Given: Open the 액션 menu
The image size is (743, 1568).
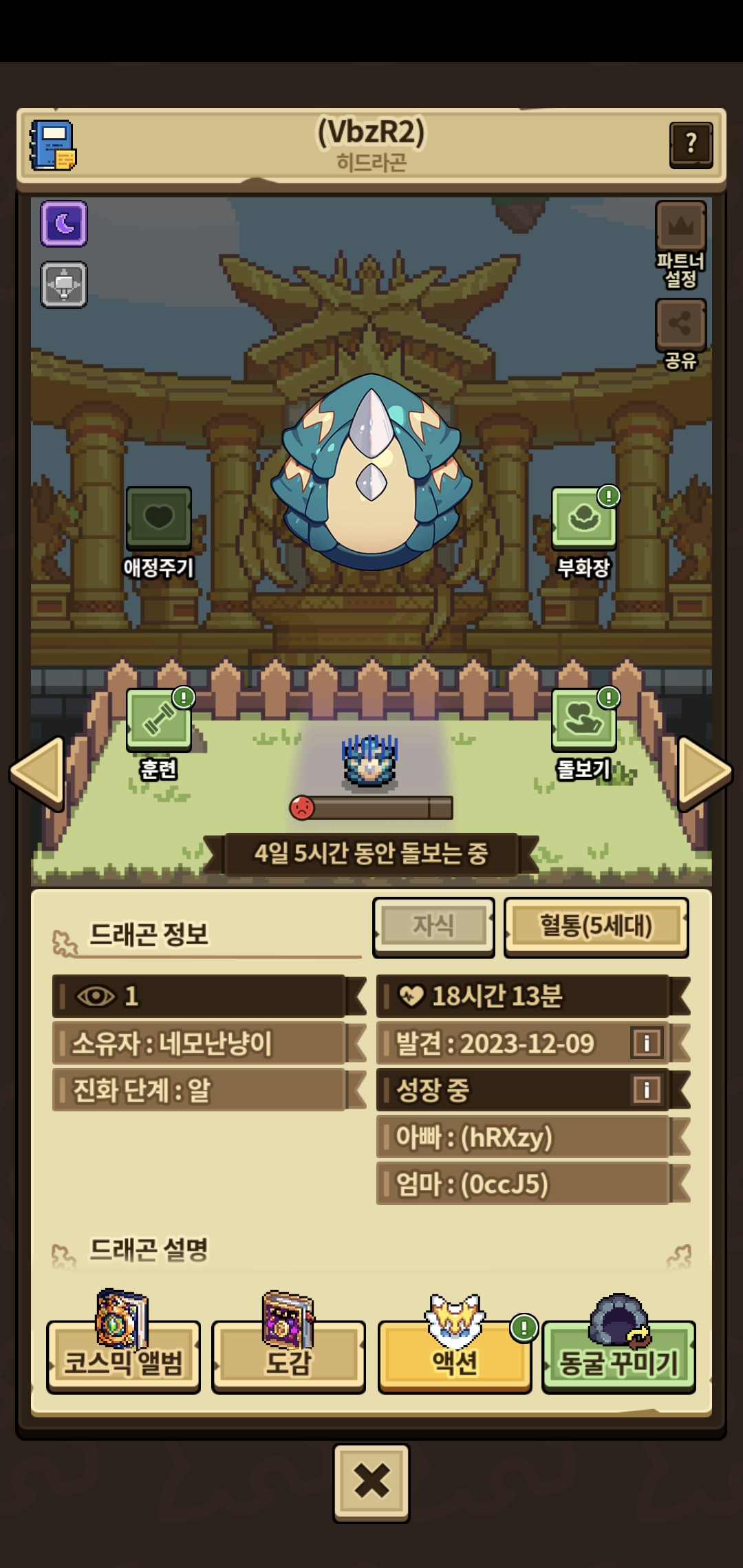Looking at the screenshot, I should point(454,1359).
